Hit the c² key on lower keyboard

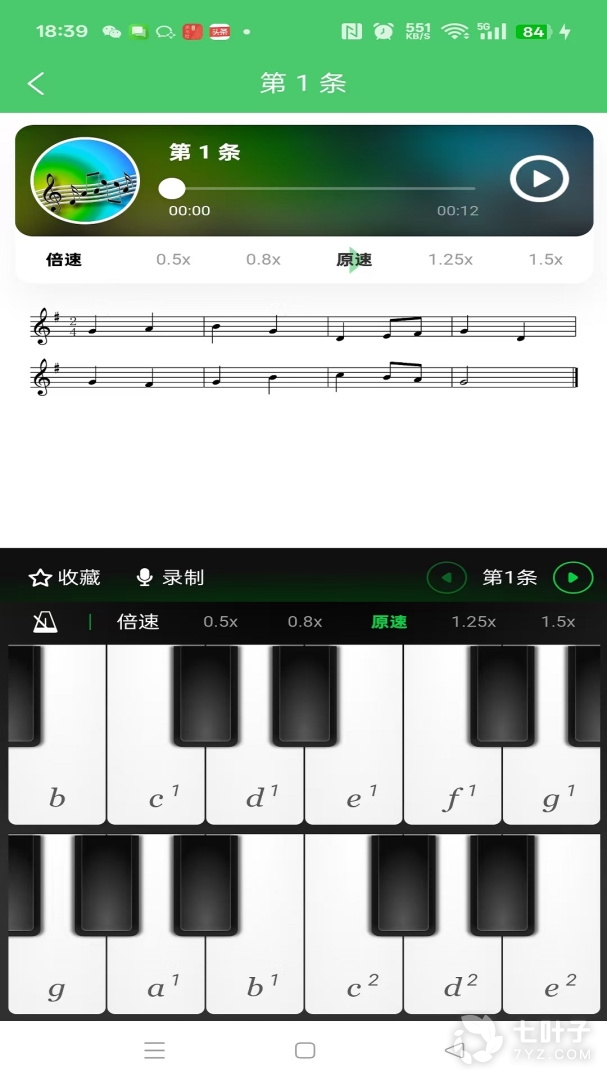pos(354,985)
